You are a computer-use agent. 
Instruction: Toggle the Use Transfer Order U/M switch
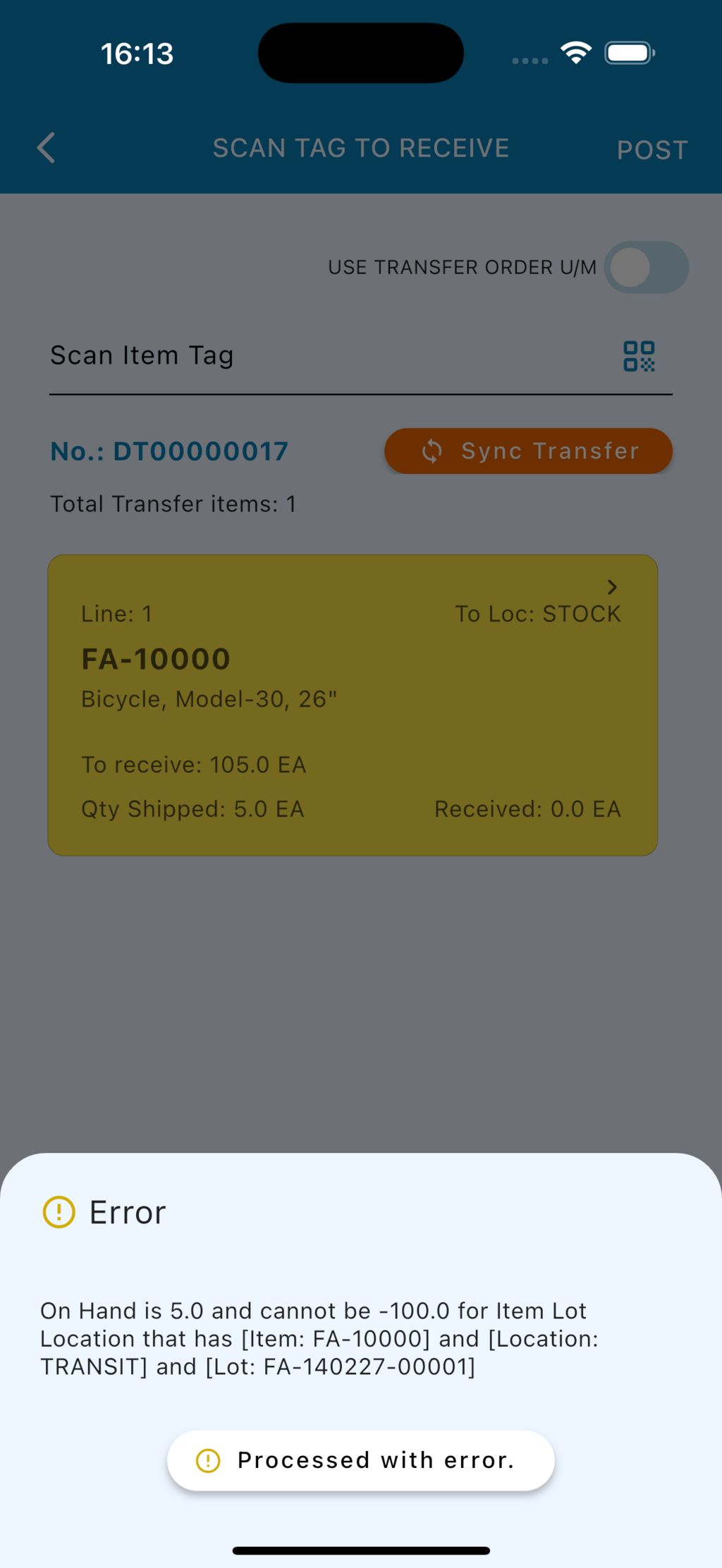point(645,268)
